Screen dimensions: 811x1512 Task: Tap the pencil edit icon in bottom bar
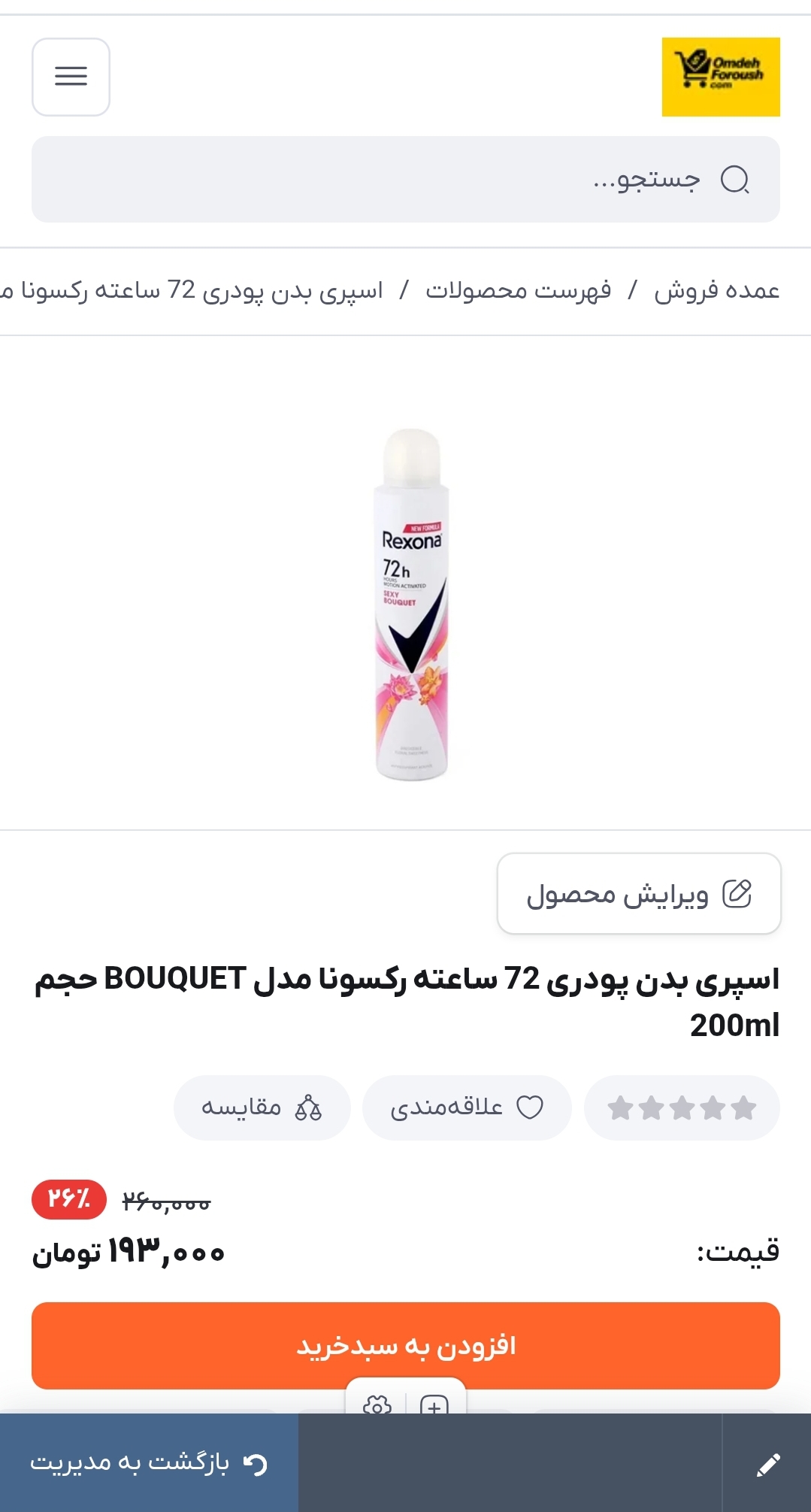(x=767, y=1463)
